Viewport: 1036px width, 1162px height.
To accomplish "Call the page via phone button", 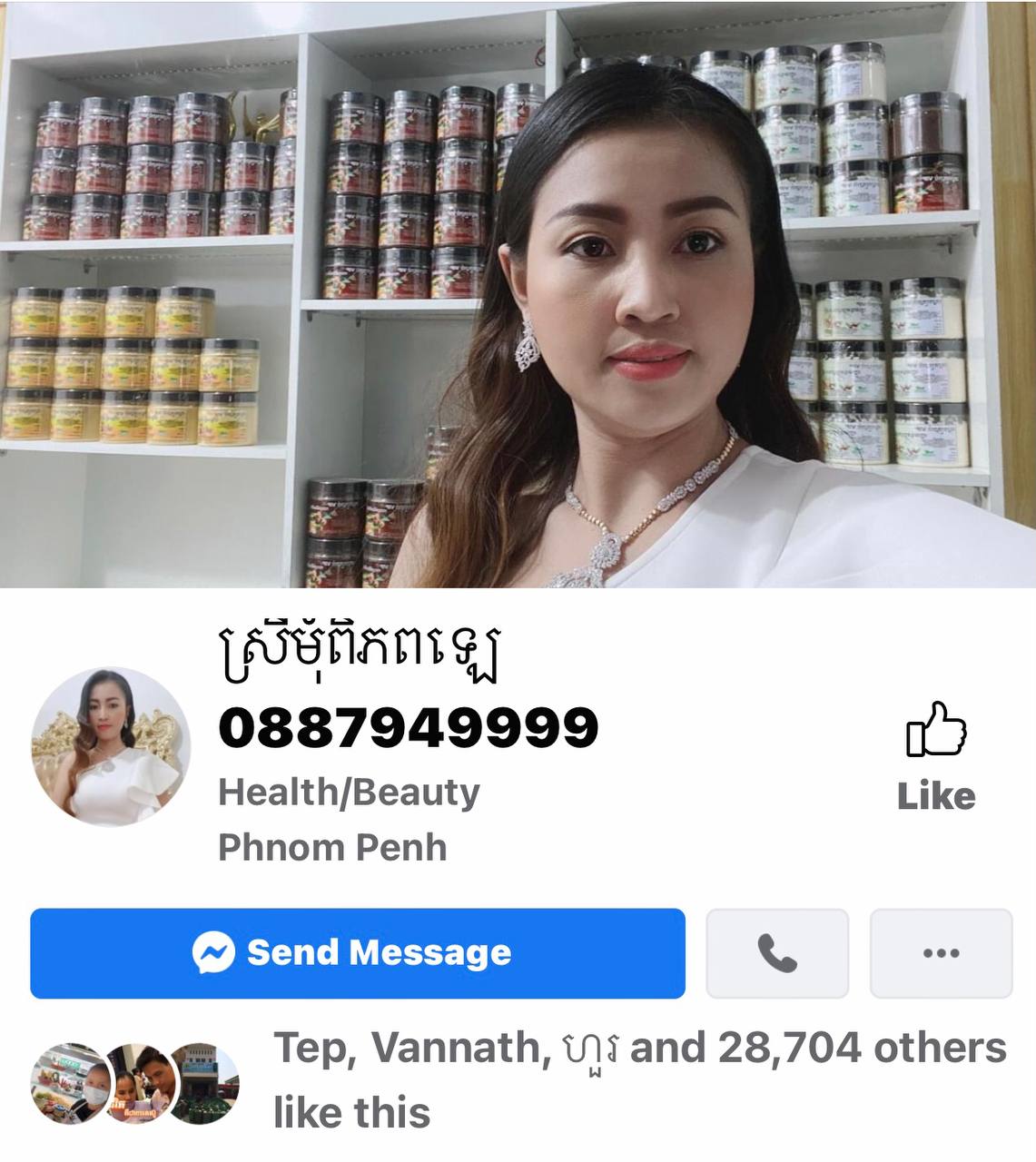I will click(777, 953).
